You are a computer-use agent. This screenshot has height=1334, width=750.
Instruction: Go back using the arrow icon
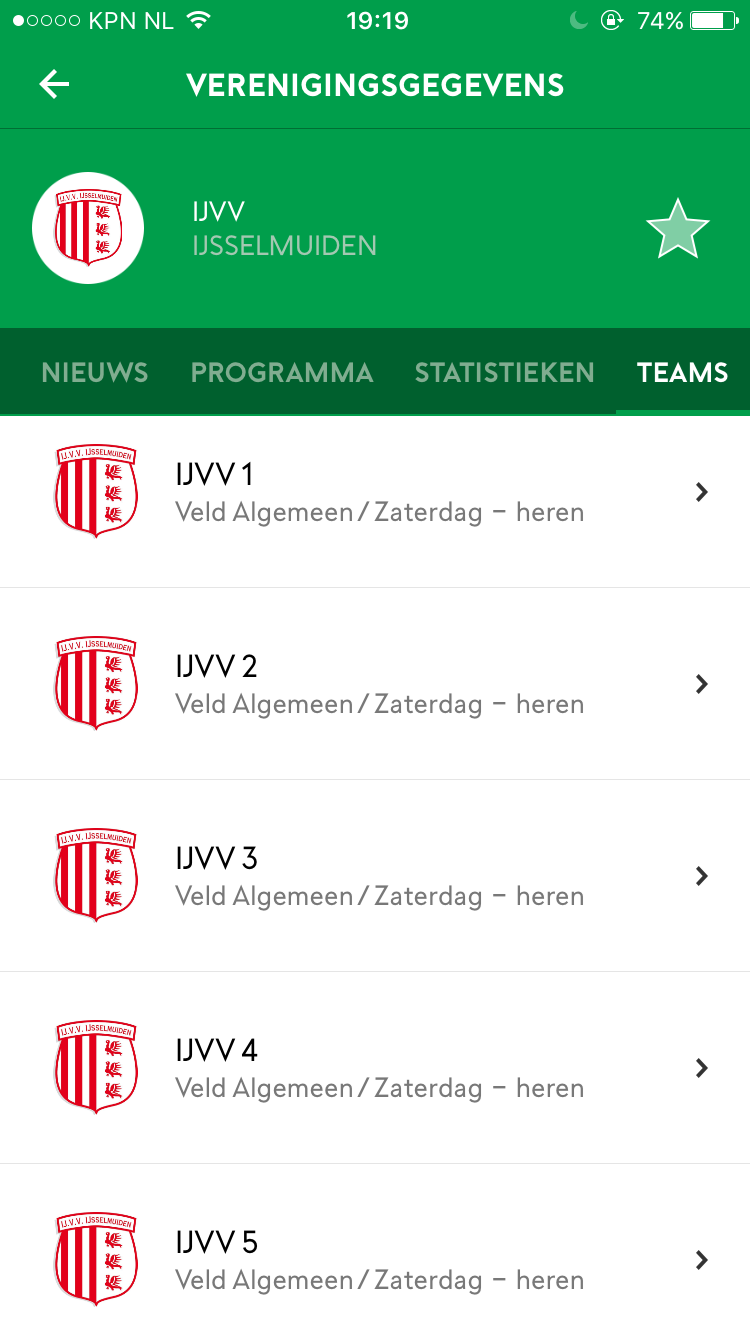pos(54,85)
